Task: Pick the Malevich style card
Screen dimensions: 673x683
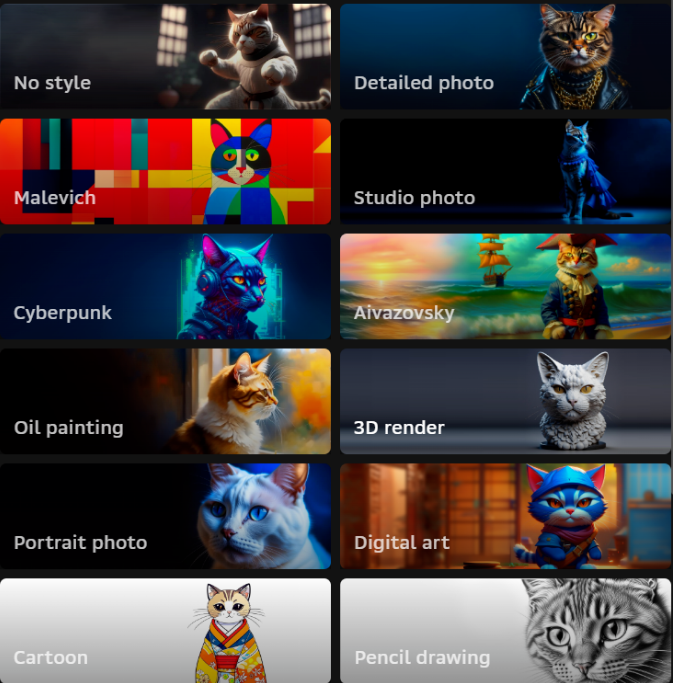Action: tap(165, 172)
